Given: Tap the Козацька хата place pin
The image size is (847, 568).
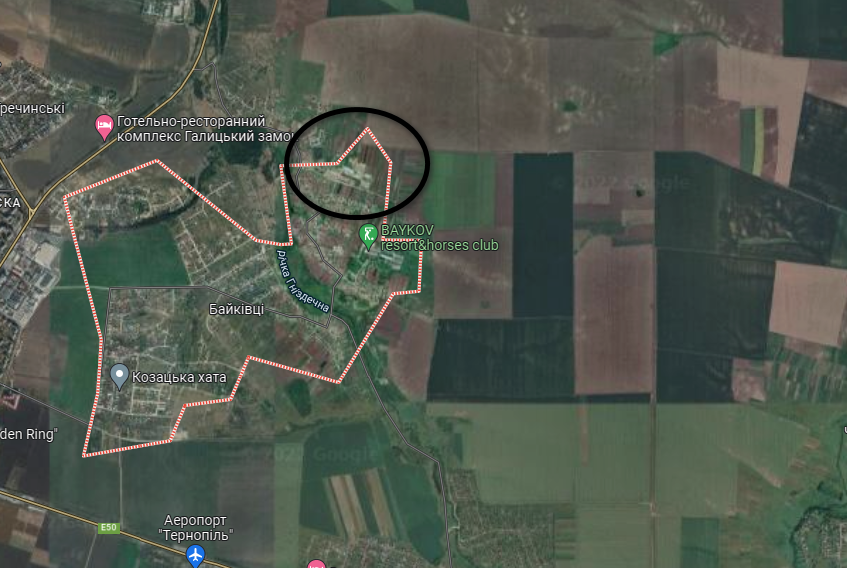Looking at the screenshot, I should [119, 376].
